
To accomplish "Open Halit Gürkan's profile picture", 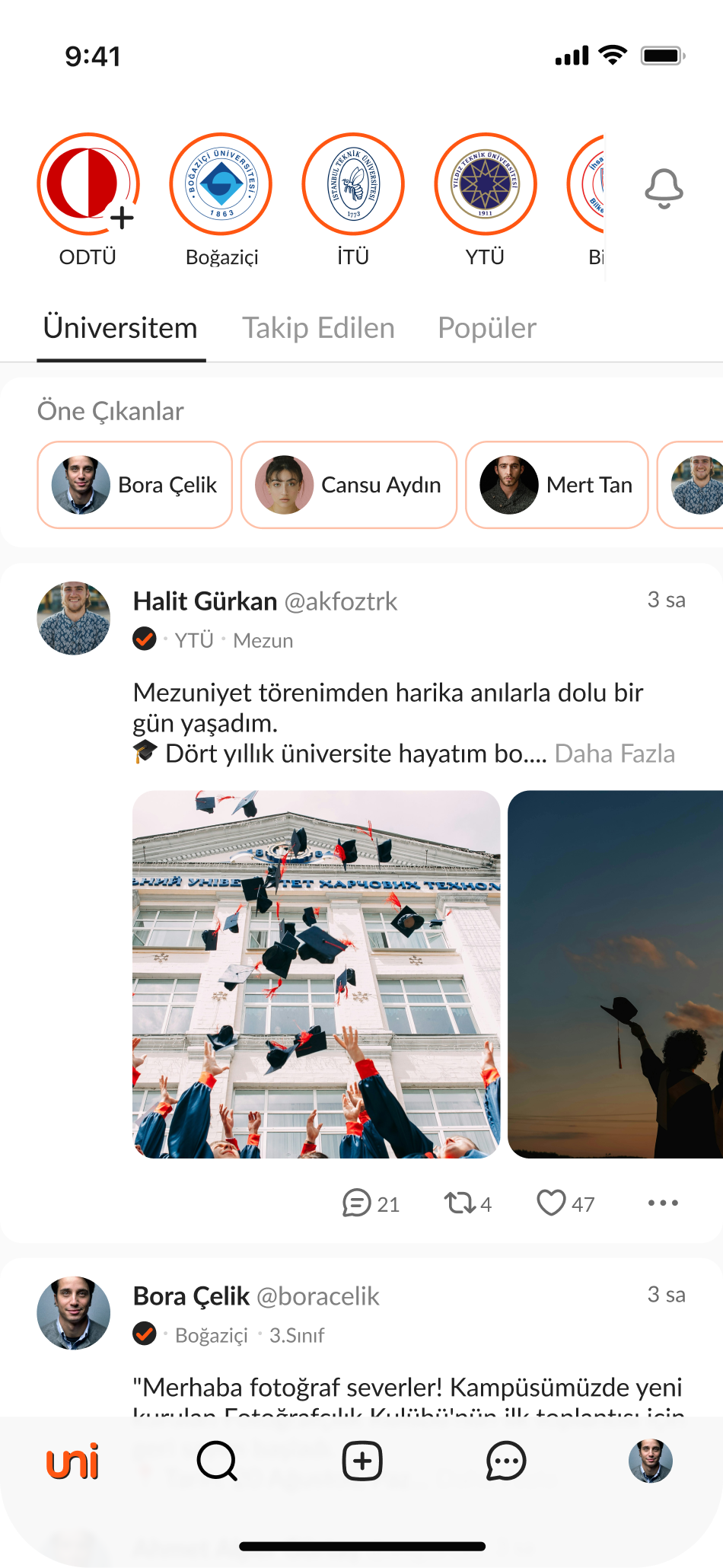I will [74, 618].
